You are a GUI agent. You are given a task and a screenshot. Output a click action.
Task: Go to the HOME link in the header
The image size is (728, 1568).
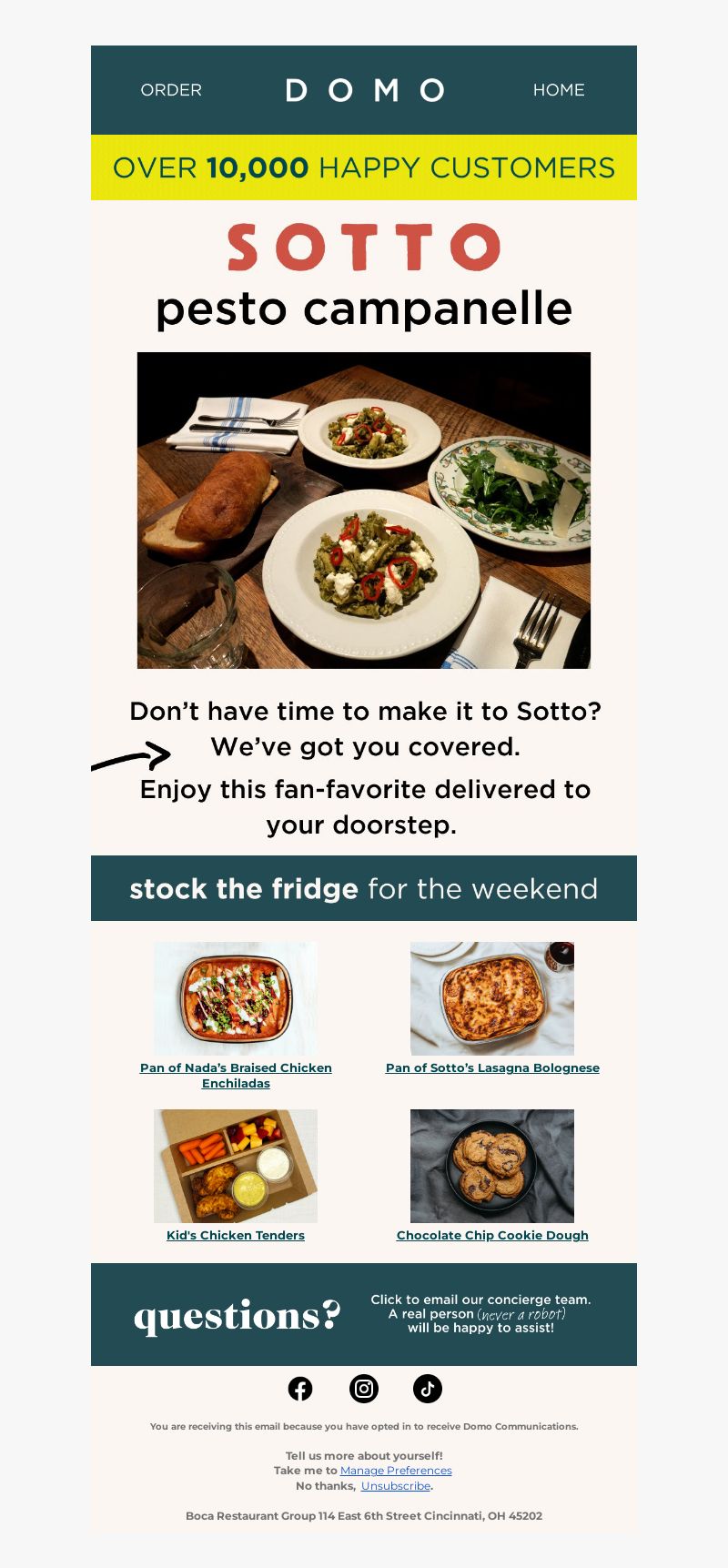point(559,90)
